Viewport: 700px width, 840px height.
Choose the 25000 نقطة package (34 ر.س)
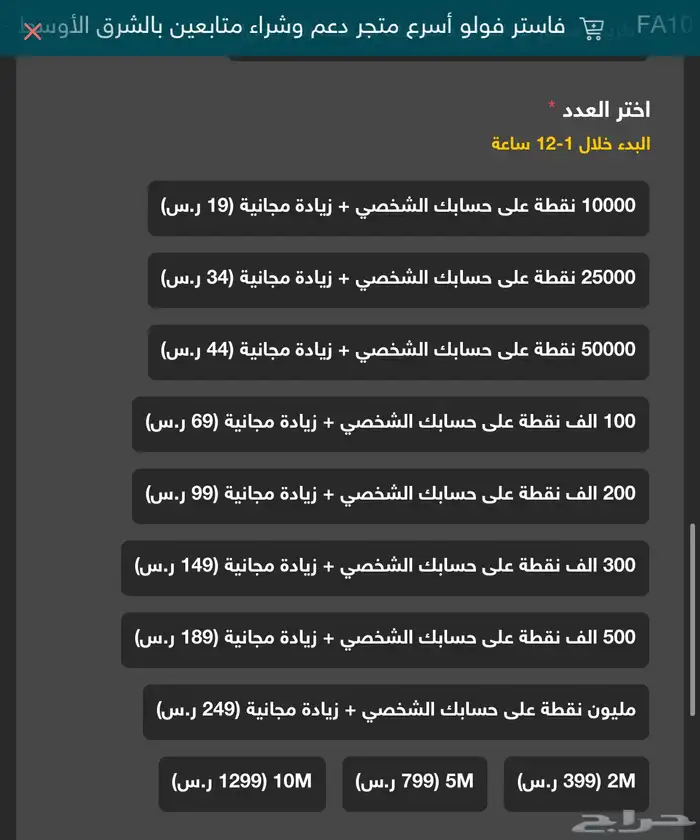[398, 279]
